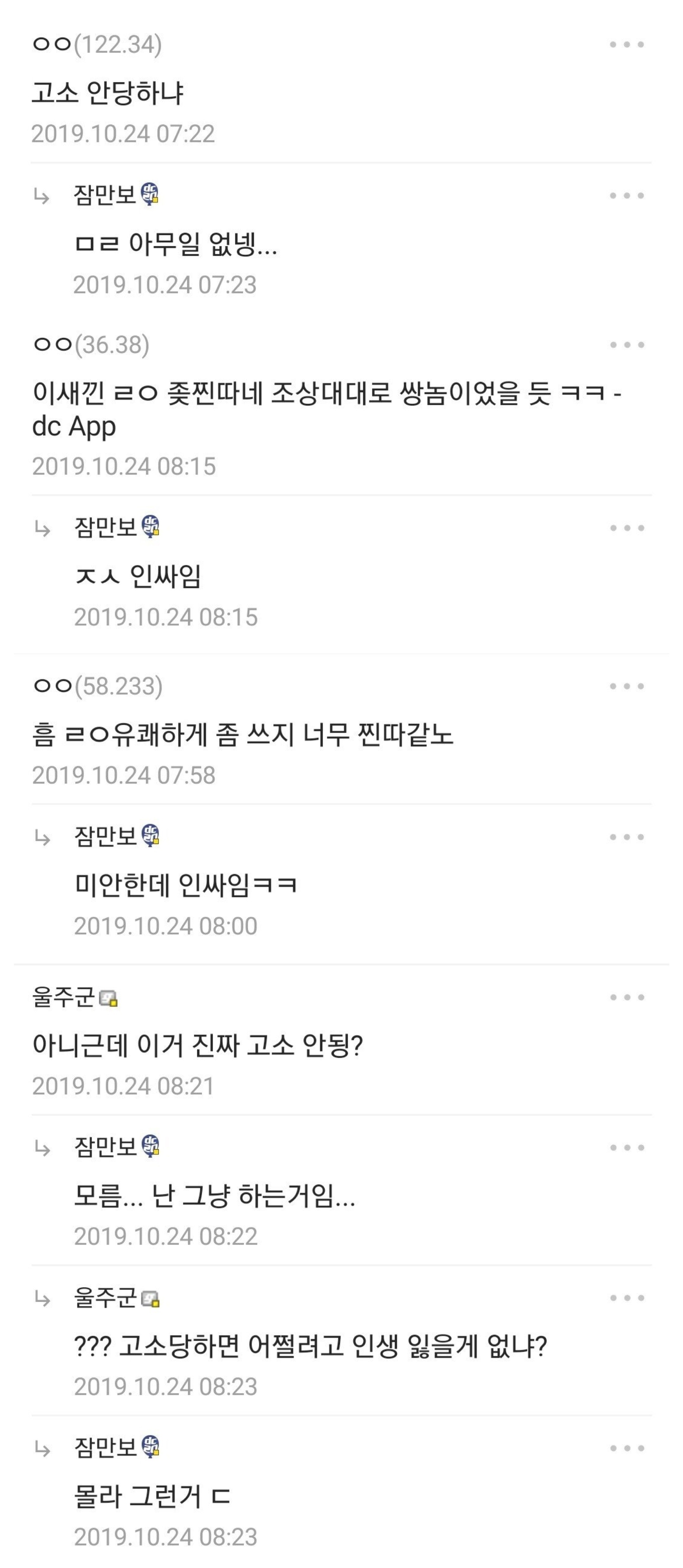Image resolution: width=683 pixels, height=1568 pixels.
Task: Open more options on '아니근데 이거 진짜 고소 안됨?'
Action: tap(626, 997)
